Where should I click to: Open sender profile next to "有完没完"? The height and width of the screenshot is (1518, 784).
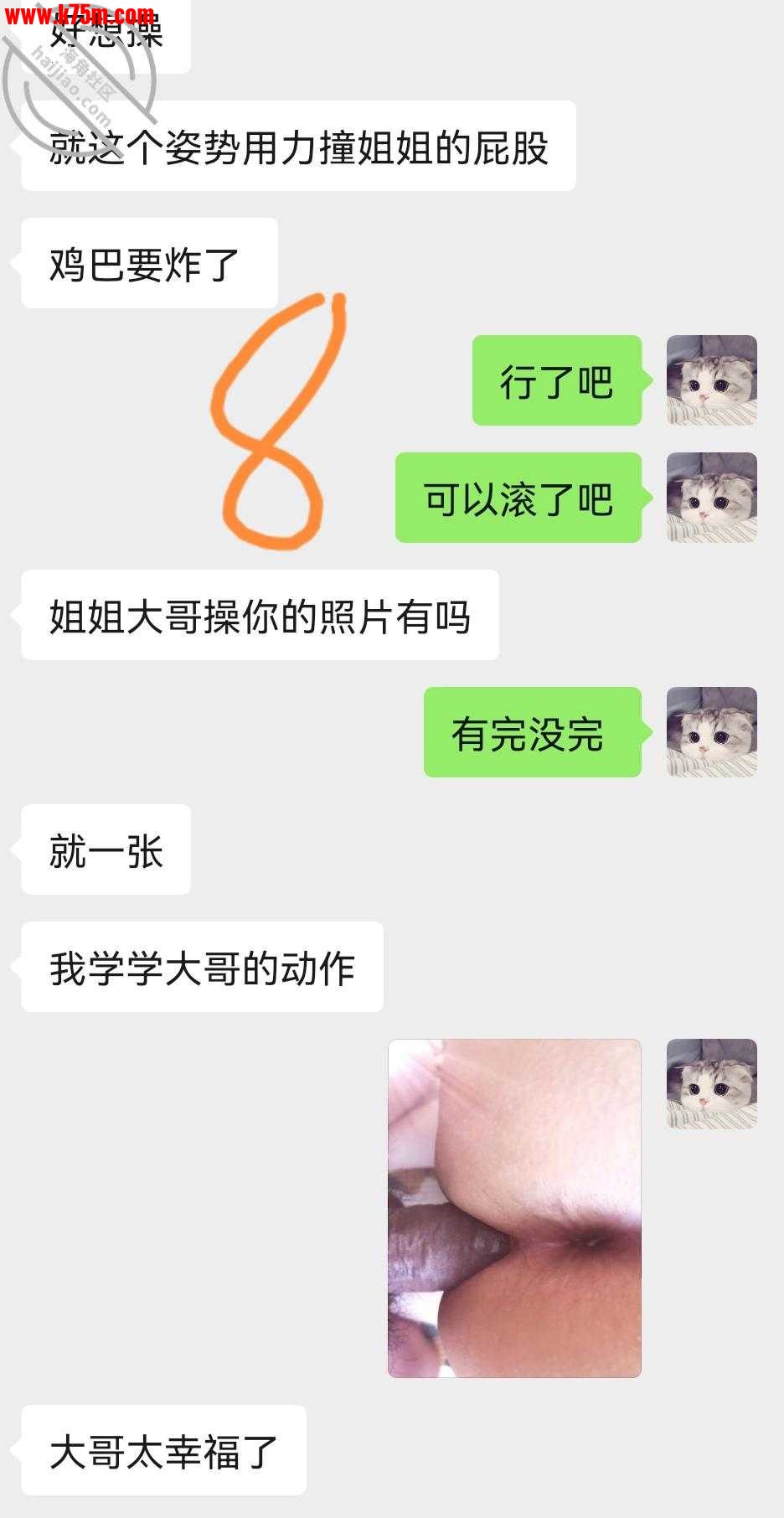tap(711, 732)
